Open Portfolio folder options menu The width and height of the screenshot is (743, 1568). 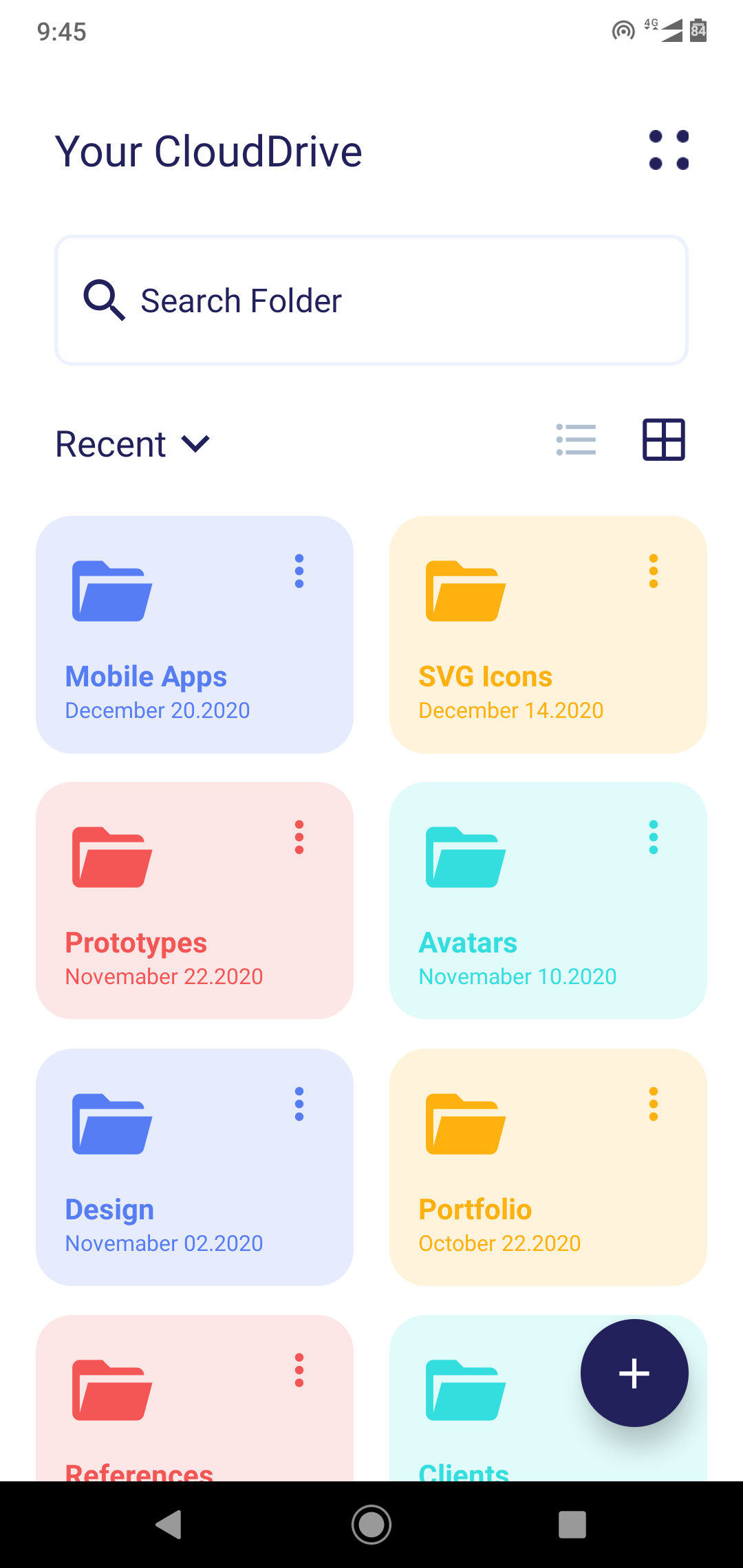coord(653,1104)
